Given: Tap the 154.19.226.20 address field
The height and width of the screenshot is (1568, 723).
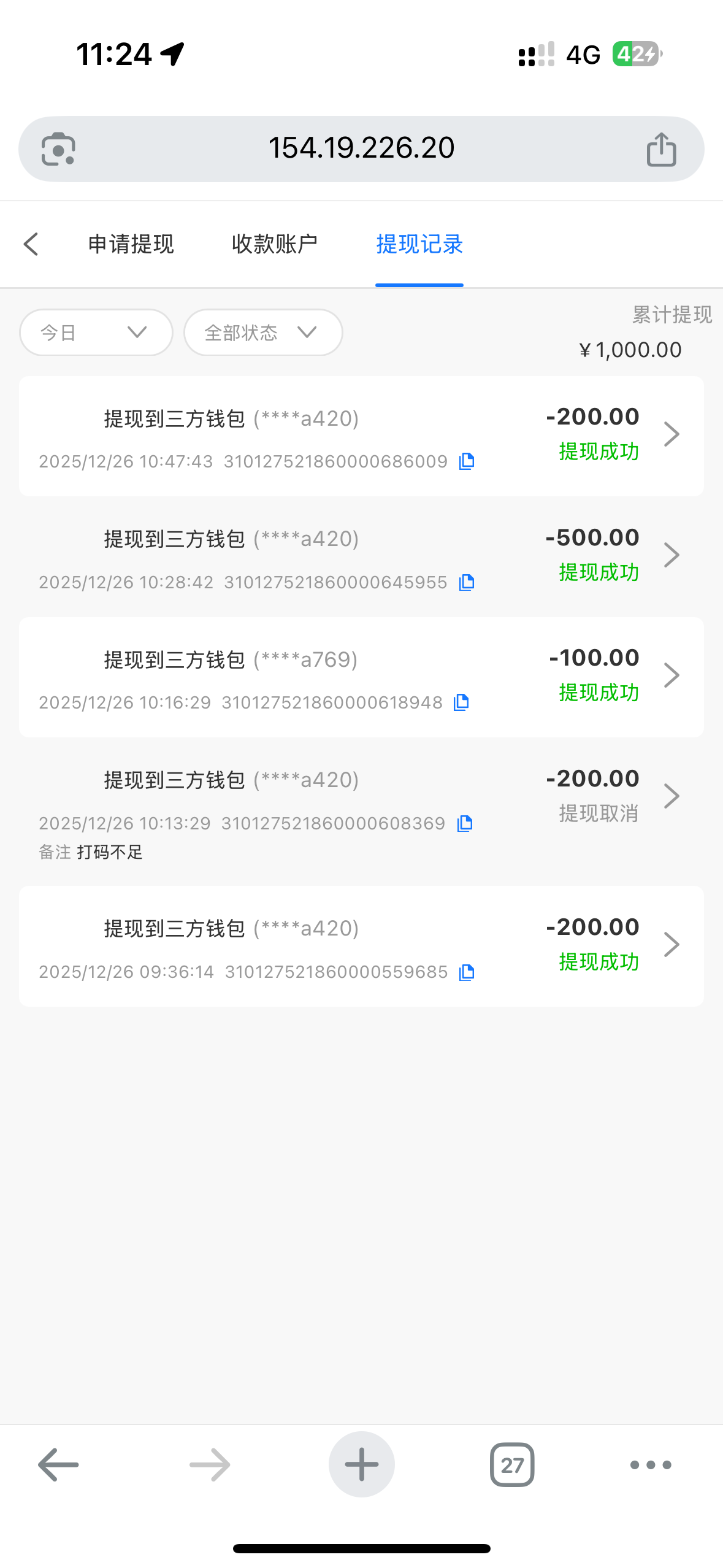Looking at the screenshot, I should click(x=361, y=148).
